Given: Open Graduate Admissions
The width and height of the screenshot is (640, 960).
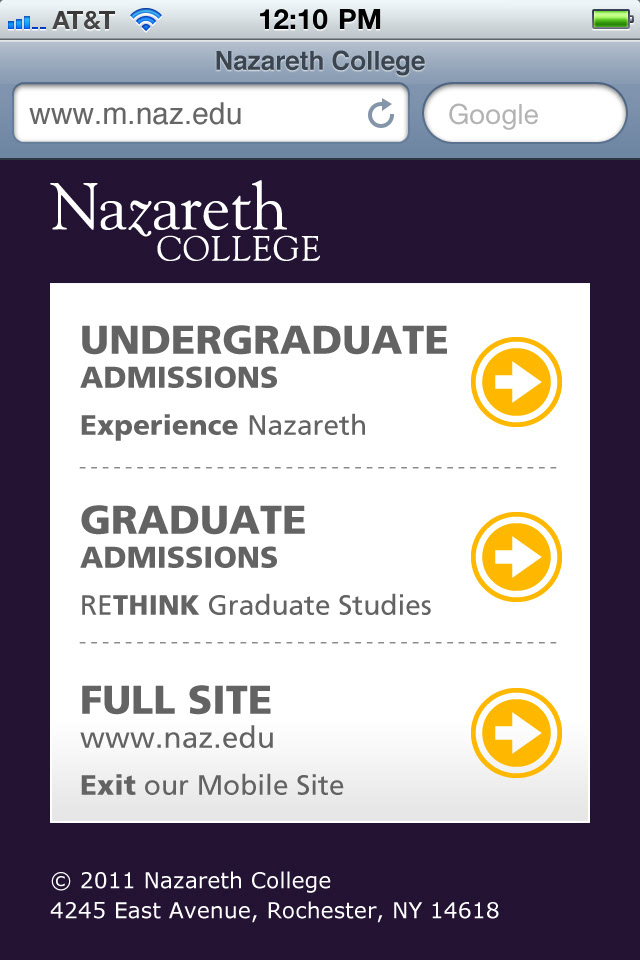Looking at the screenshot, I should coord(516,558).
